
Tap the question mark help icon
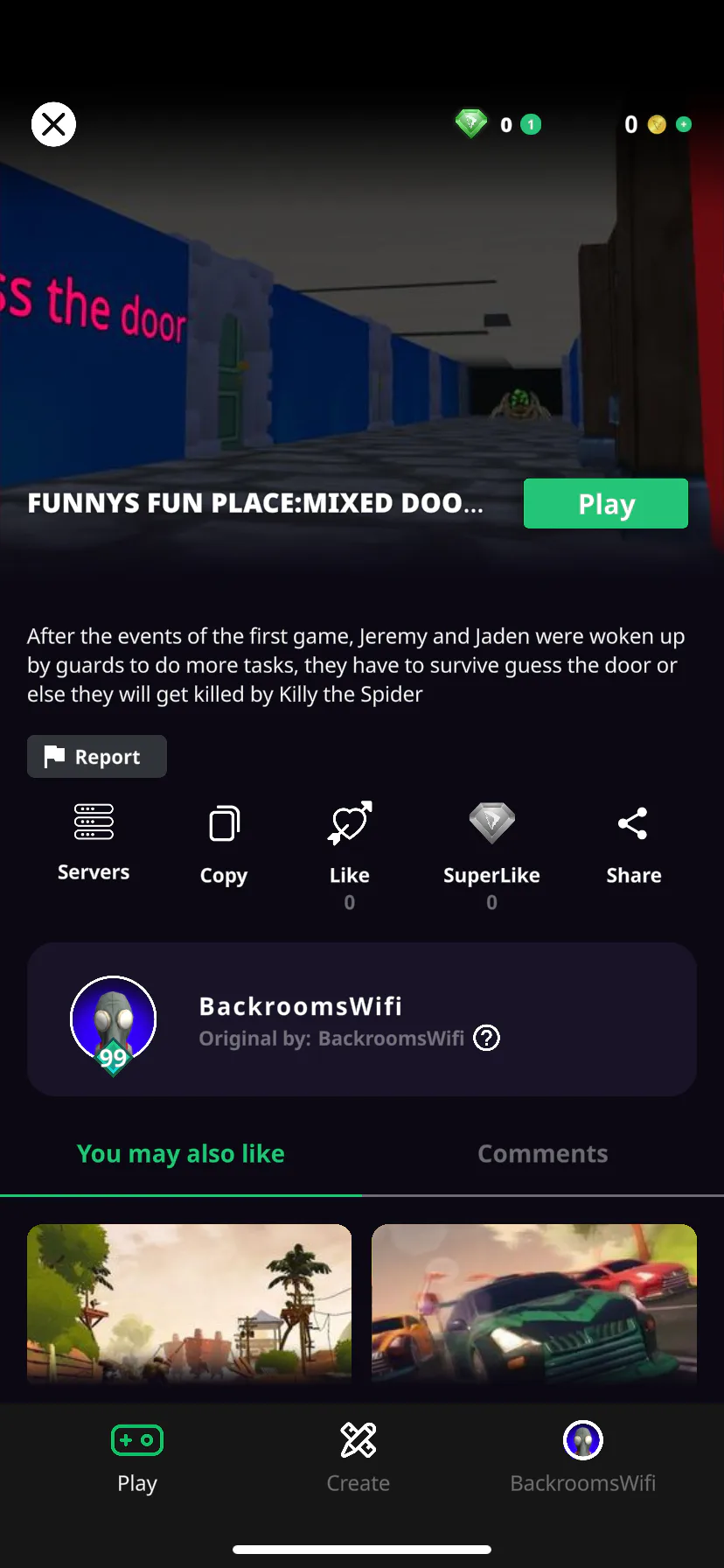click(486, 1038)
